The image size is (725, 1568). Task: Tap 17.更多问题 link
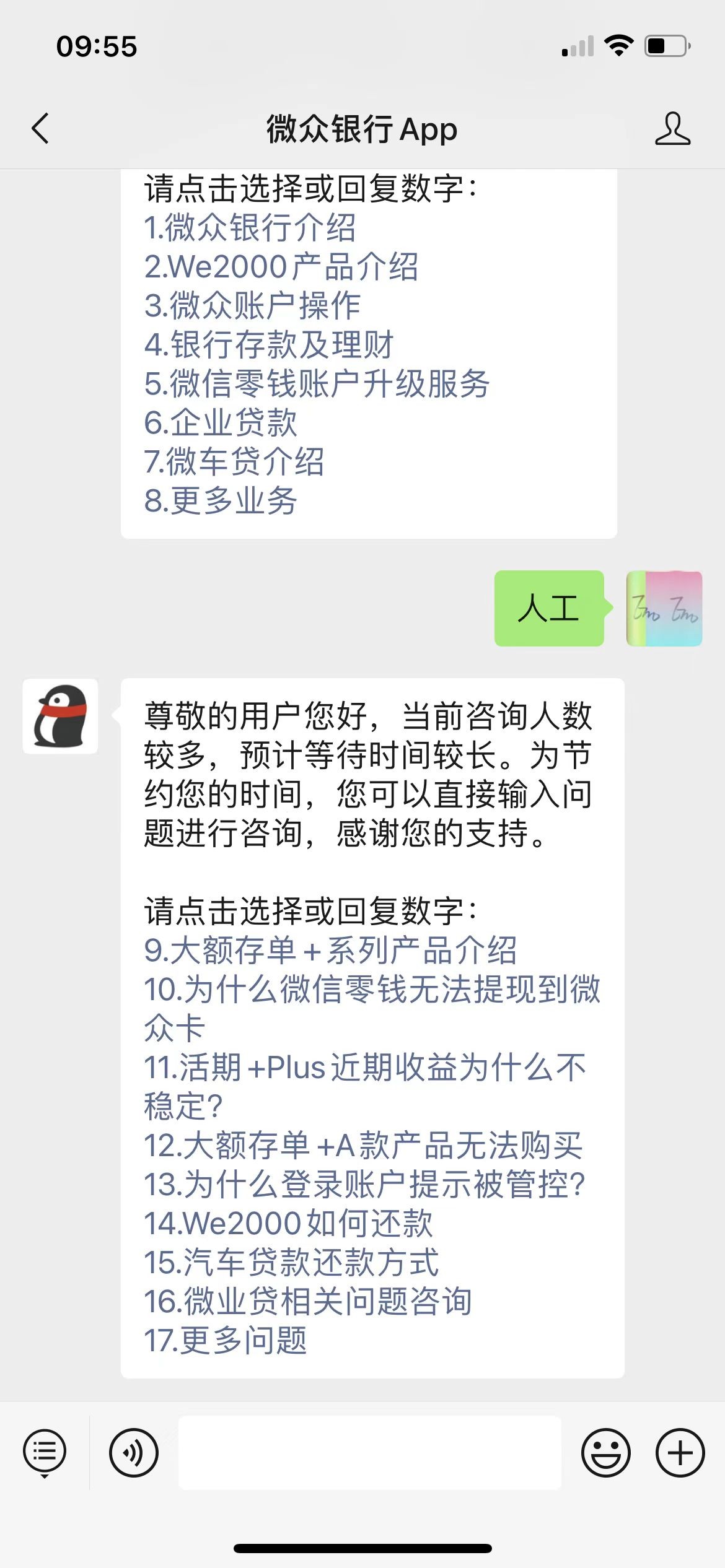click(226, 1340)
